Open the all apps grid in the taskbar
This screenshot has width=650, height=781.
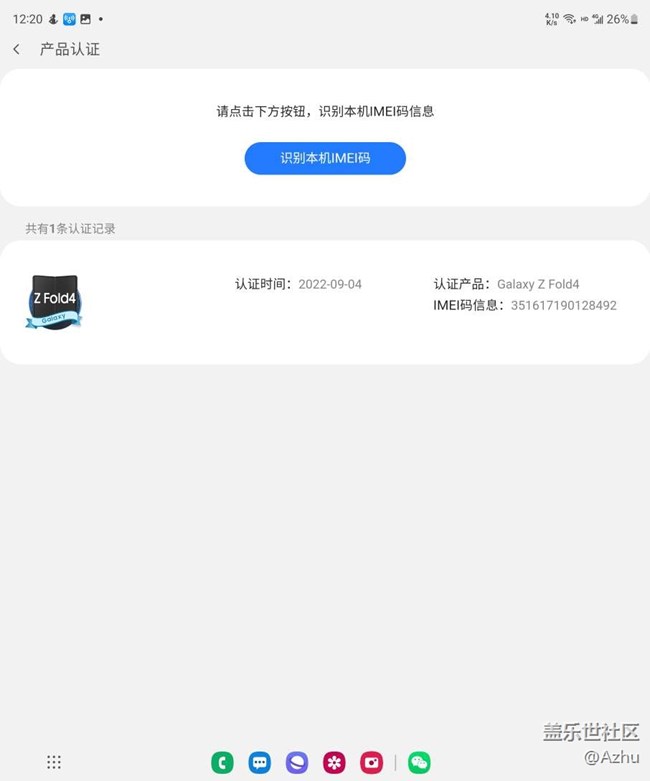pyautogui.click(x=54, y=762)
